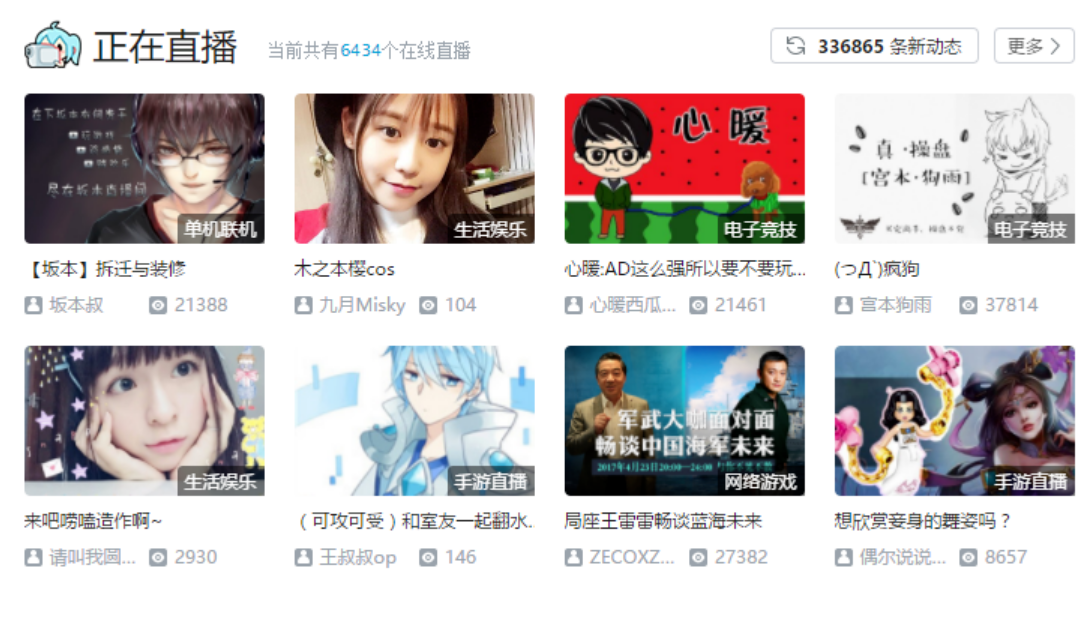Open the 想欣赏妾身的舞姿吗? stream
The height and width of the screenshot is (630, 1088).
click(954, 421)
